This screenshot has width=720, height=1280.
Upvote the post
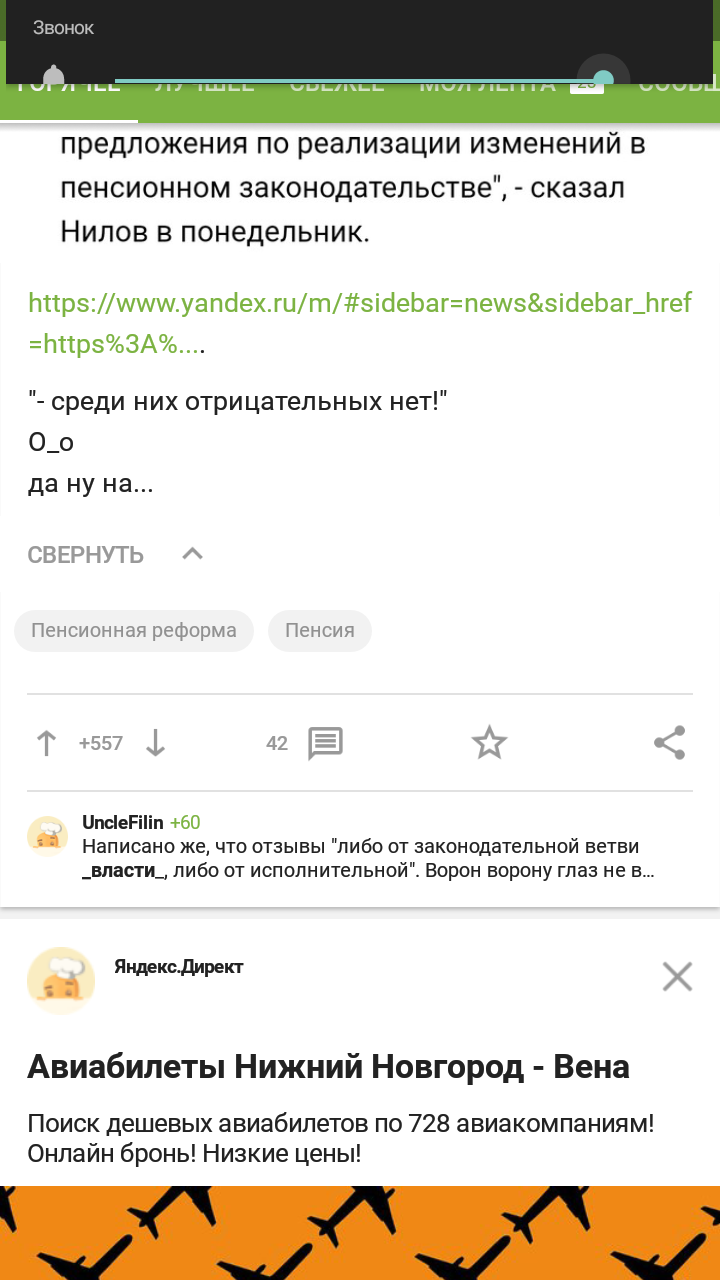(46, 743)
